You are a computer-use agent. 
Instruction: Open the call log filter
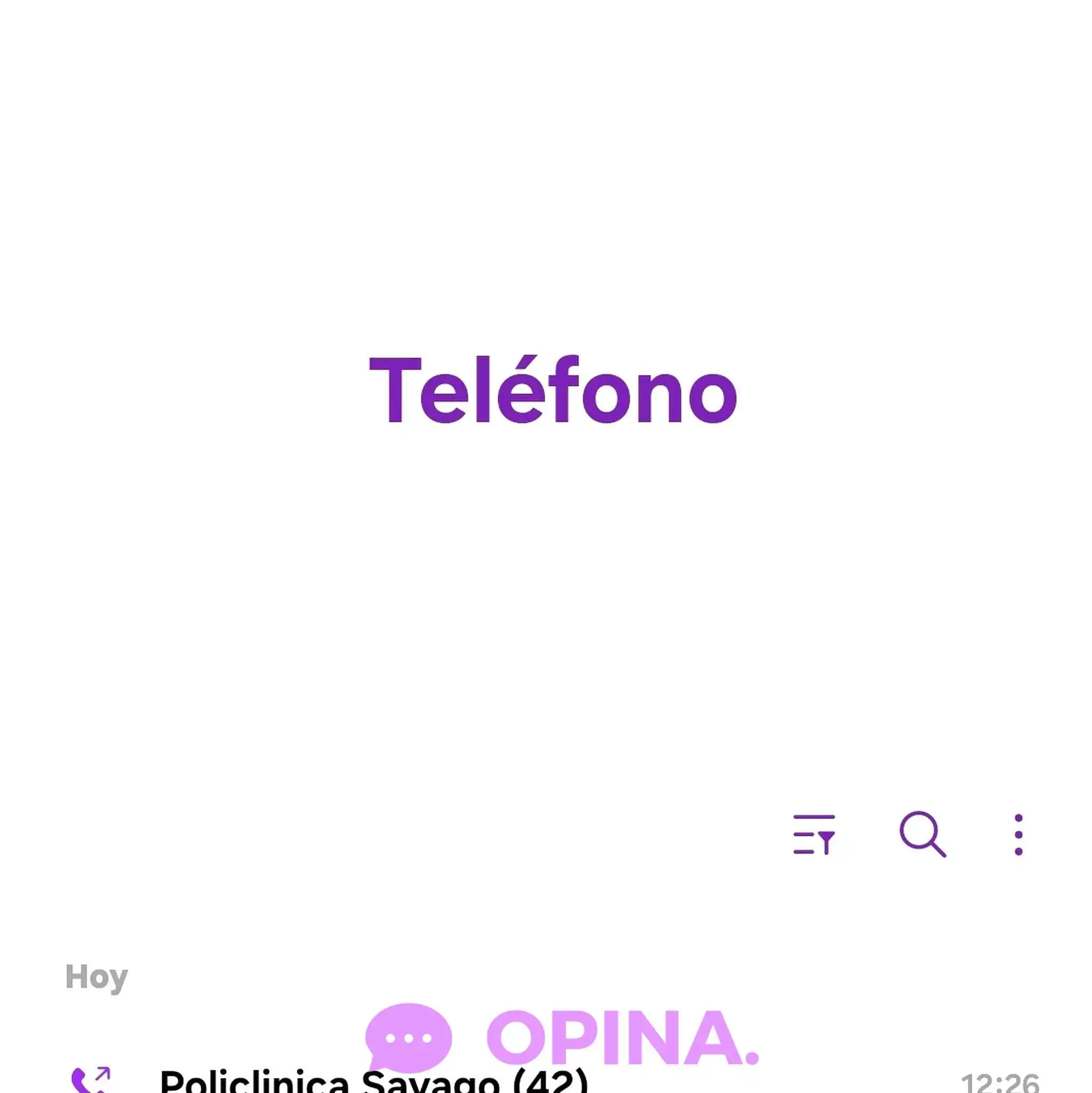[x=814, y=835]
